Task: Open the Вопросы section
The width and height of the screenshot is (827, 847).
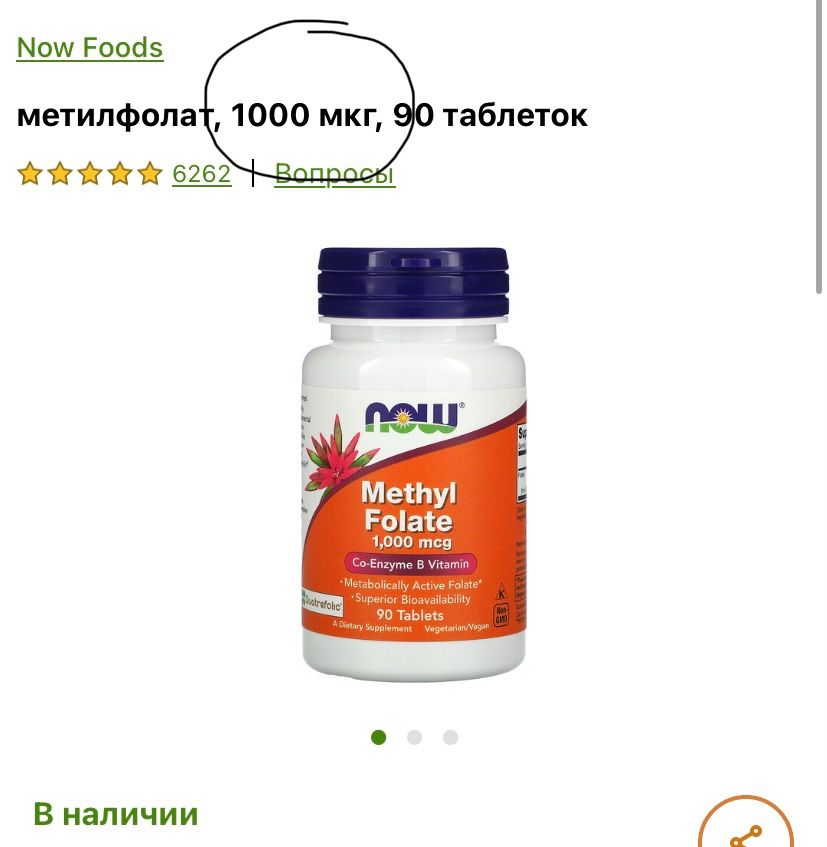Action: [334, 173]
